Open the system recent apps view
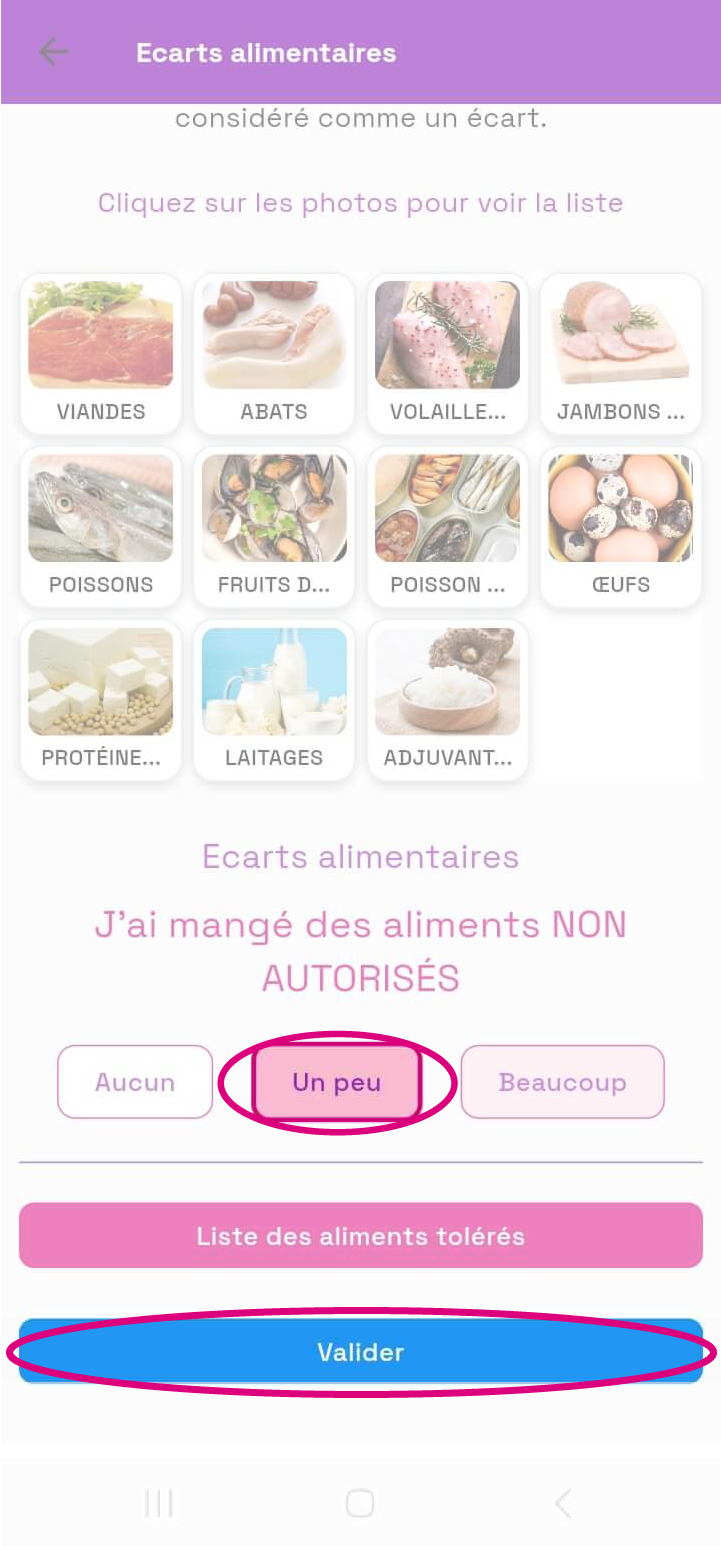The height and width of the screenshot is (1546, 721). tap(159, 1502)
